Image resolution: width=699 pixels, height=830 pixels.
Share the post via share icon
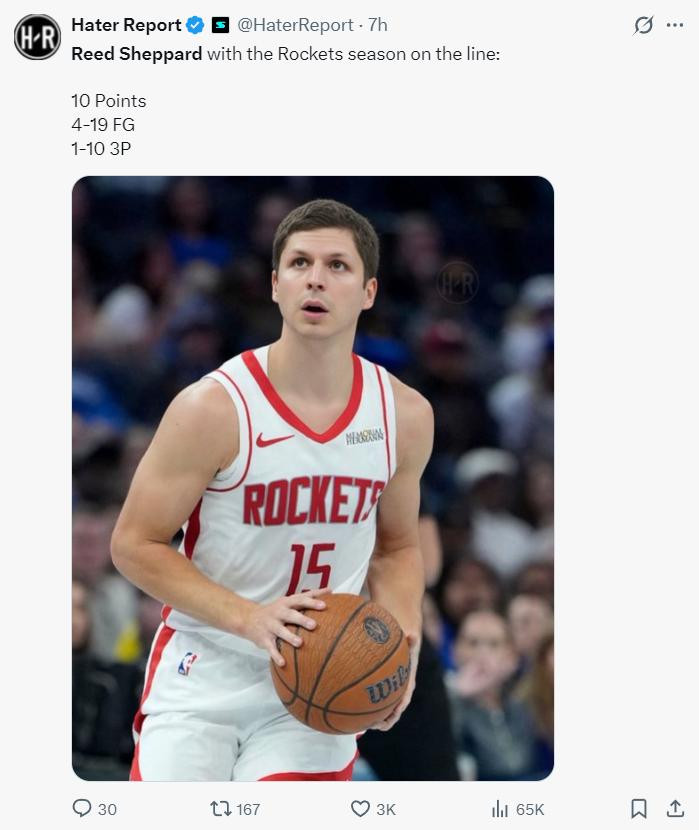pyautogui.click(x=675, y=809)
